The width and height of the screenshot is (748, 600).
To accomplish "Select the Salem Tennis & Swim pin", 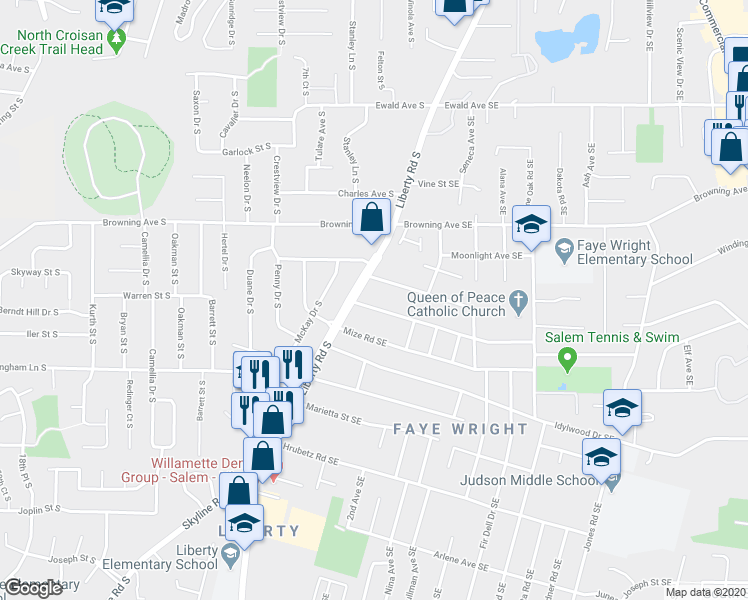I will 567,360.
